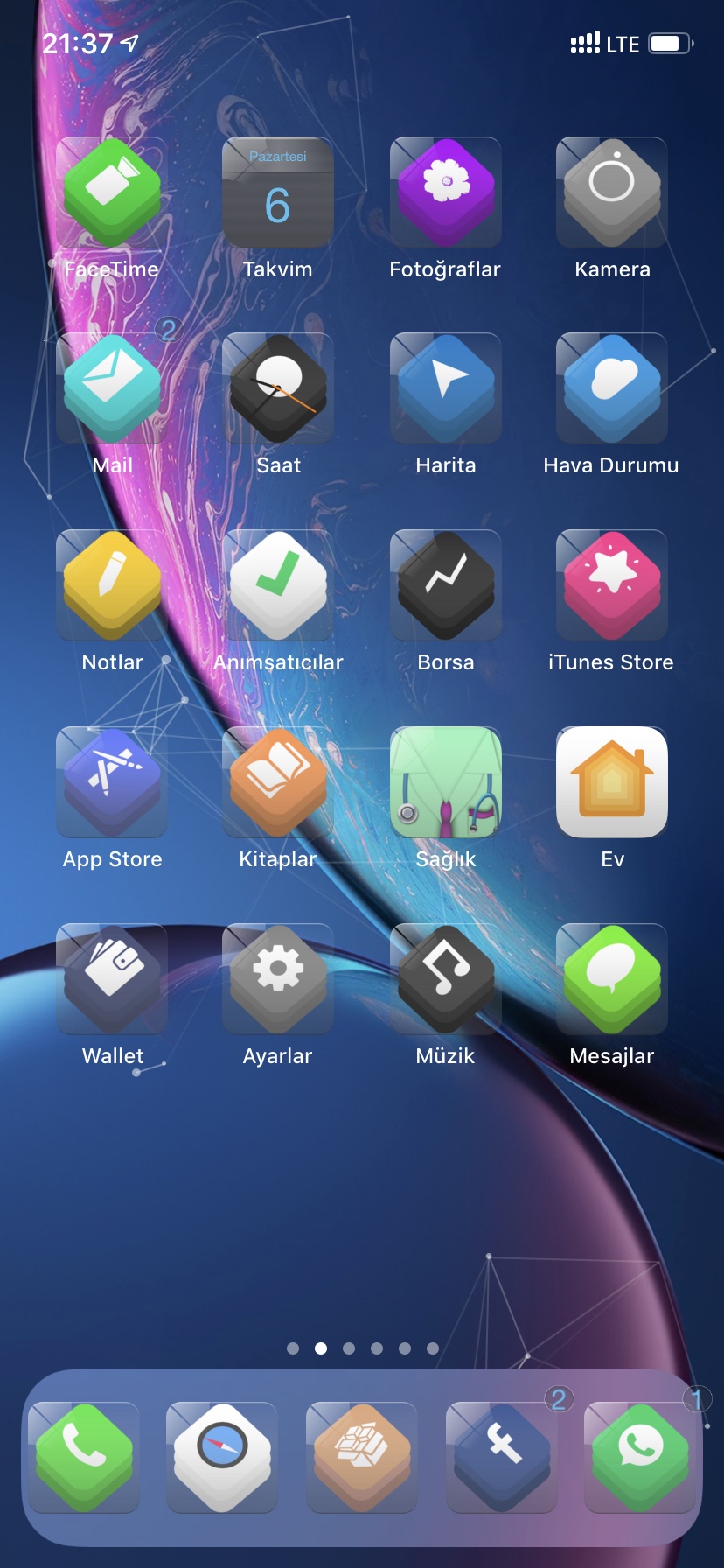Open the Borsa stocks app

click(x=445, y=585)
